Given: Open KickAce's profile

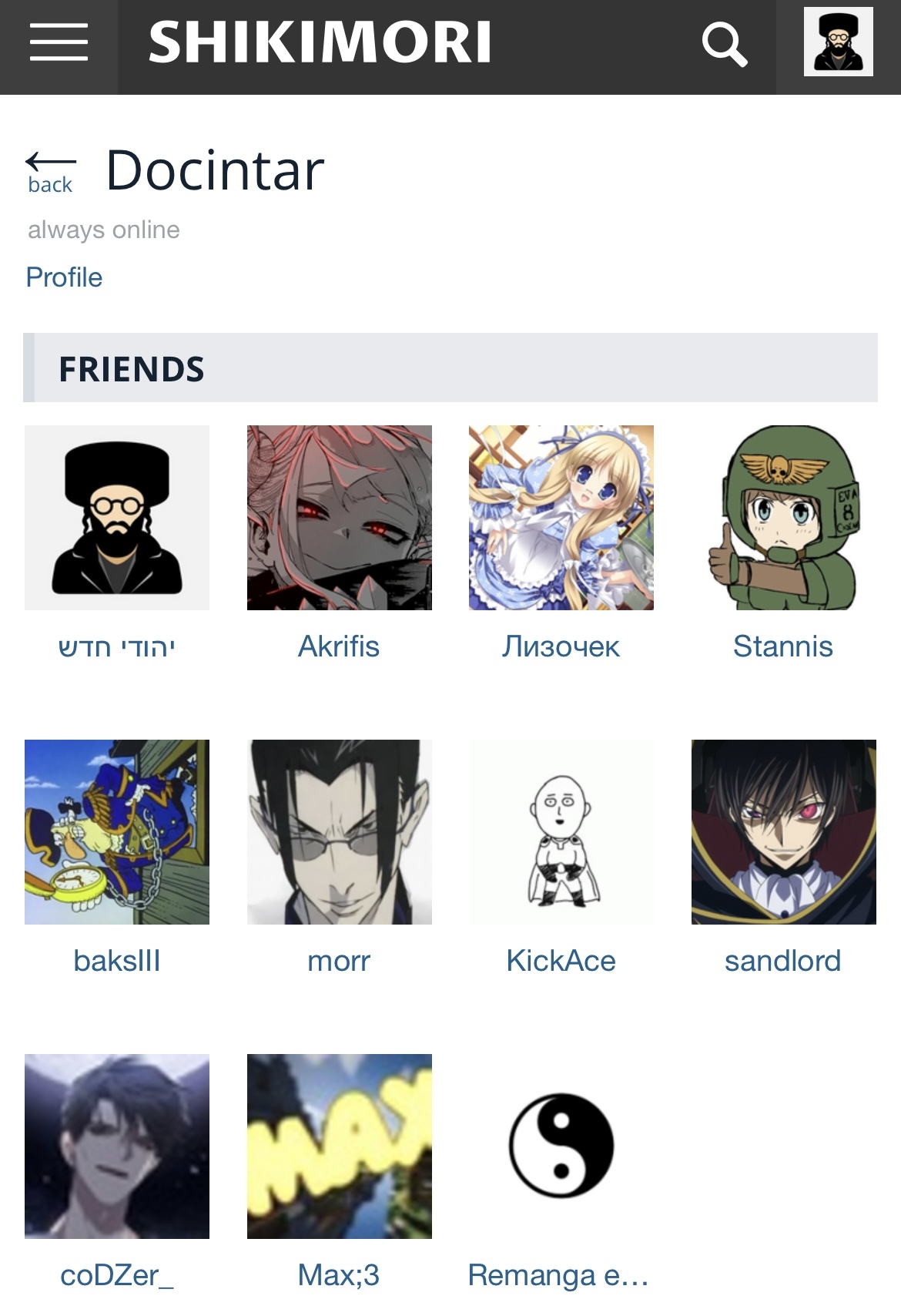Looking at the screenshot, I should (561, 832).
